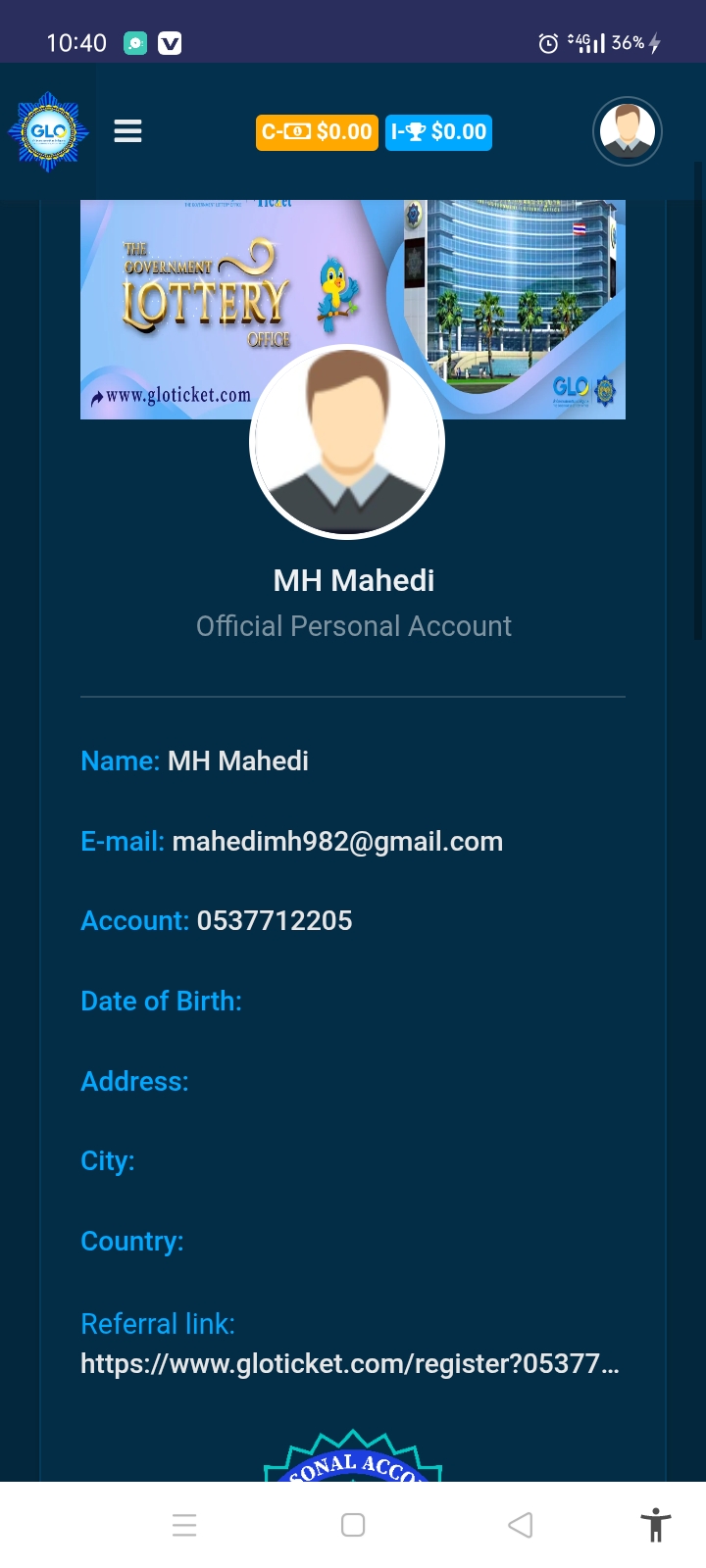
Task: Tap the GLO logo in the header
Action: [48, 131]
